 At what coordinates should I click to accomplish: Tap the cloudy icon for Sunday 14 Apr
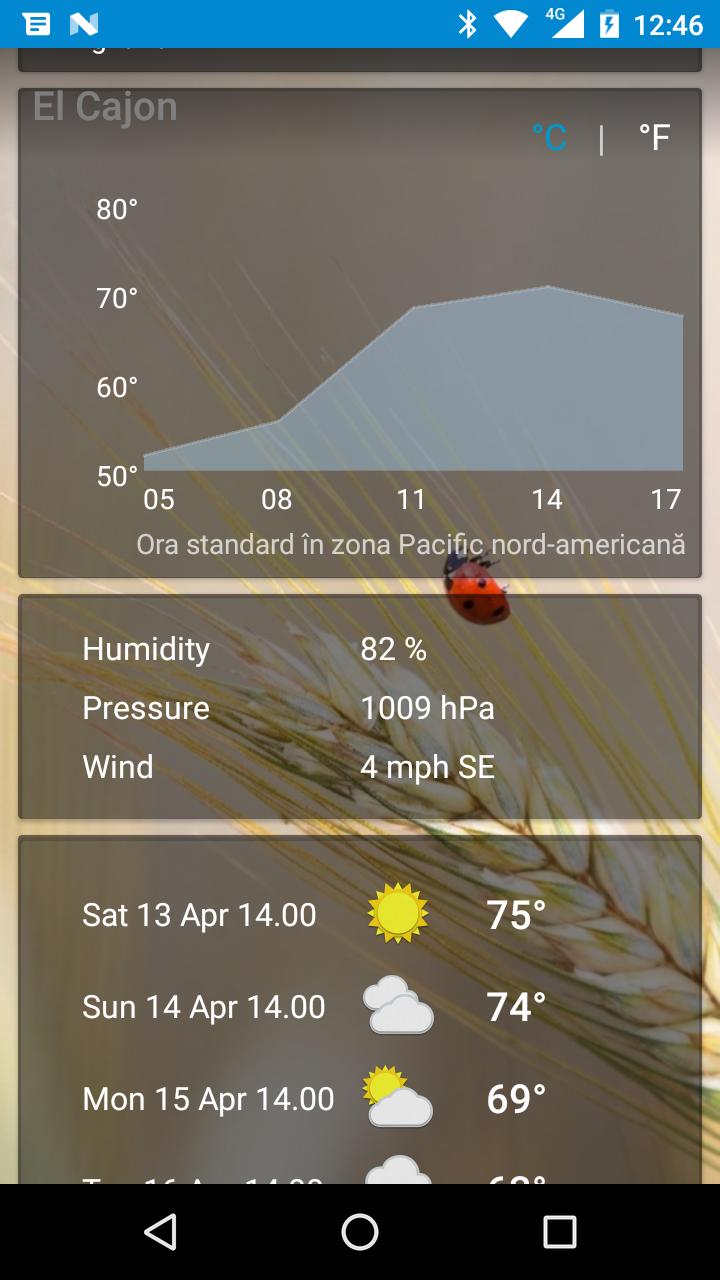tap(397, 1006)
